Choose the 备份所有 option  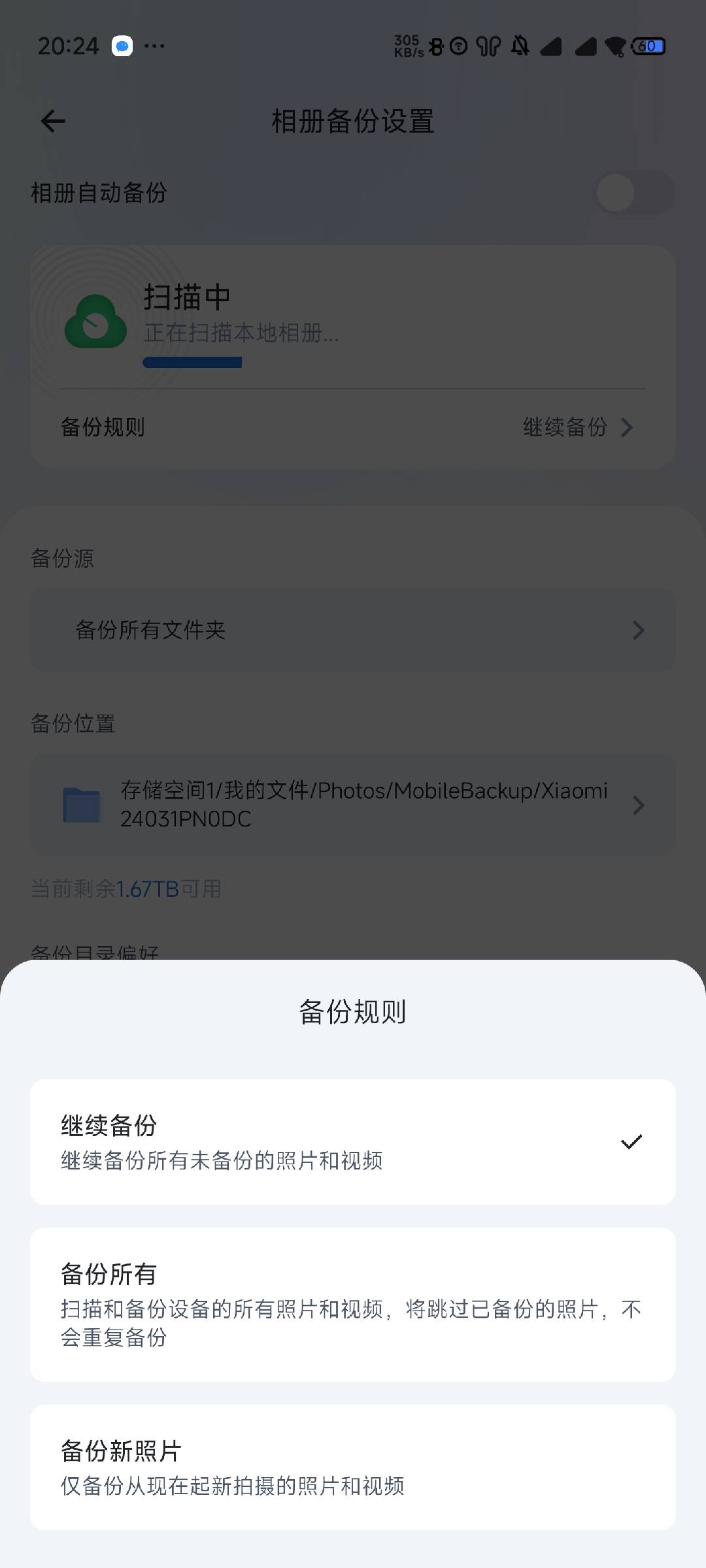coord(352,1304)
